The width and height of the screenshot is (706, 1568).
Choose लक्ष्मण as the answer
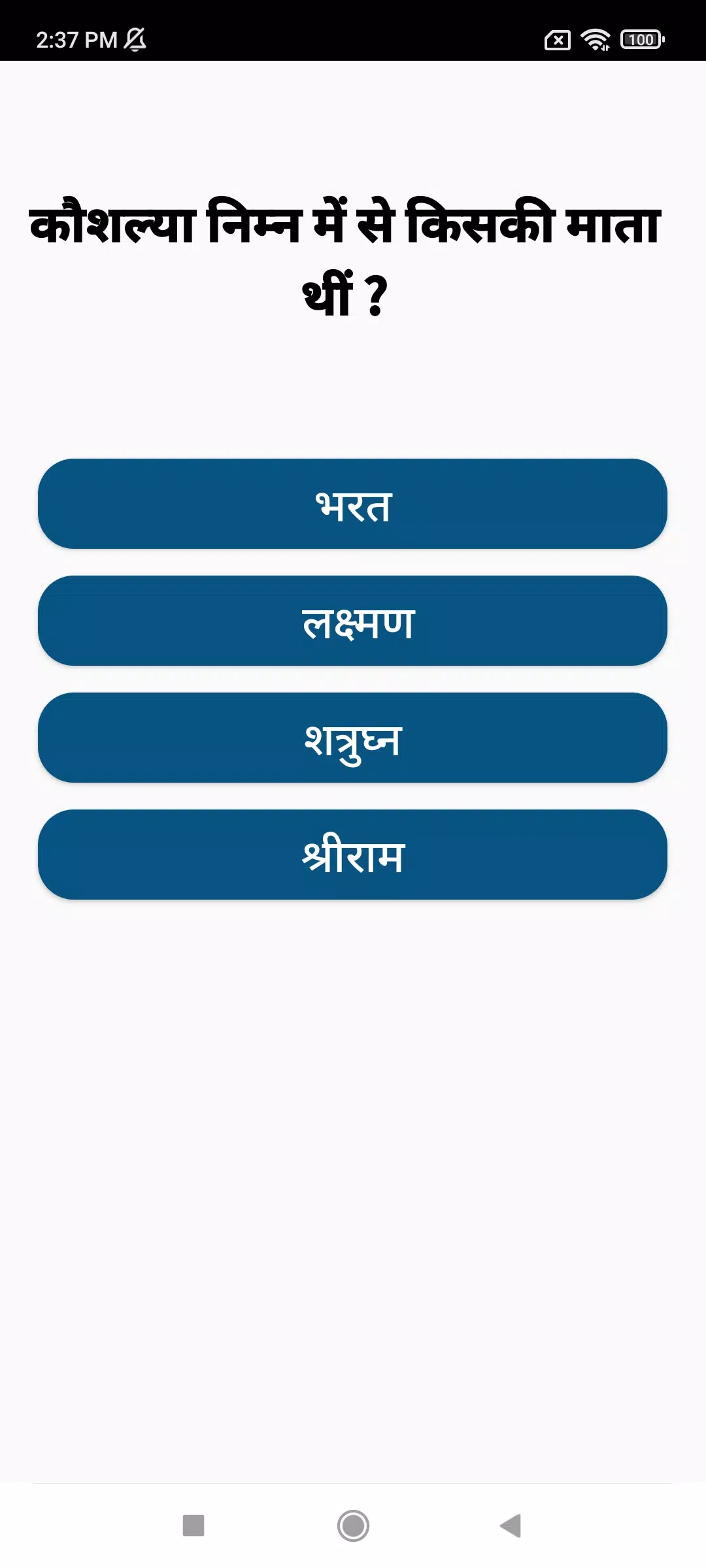coord(352,621)
